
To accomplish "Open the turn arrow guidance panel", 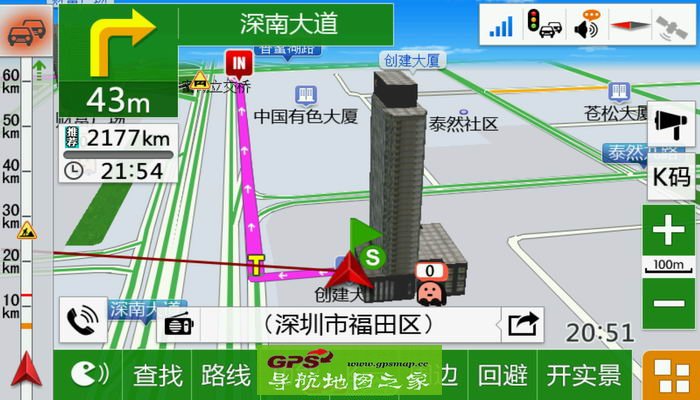I will [117, 58].
